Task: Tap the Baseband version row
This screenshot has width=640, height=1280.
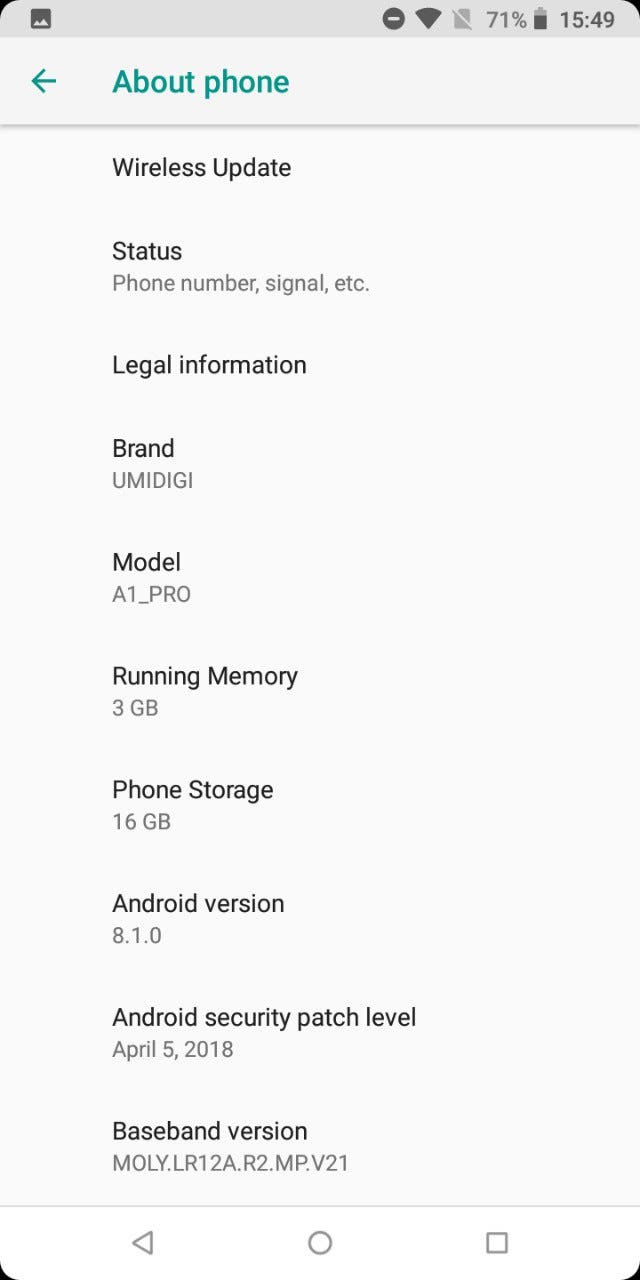Action: (320, 1147)
